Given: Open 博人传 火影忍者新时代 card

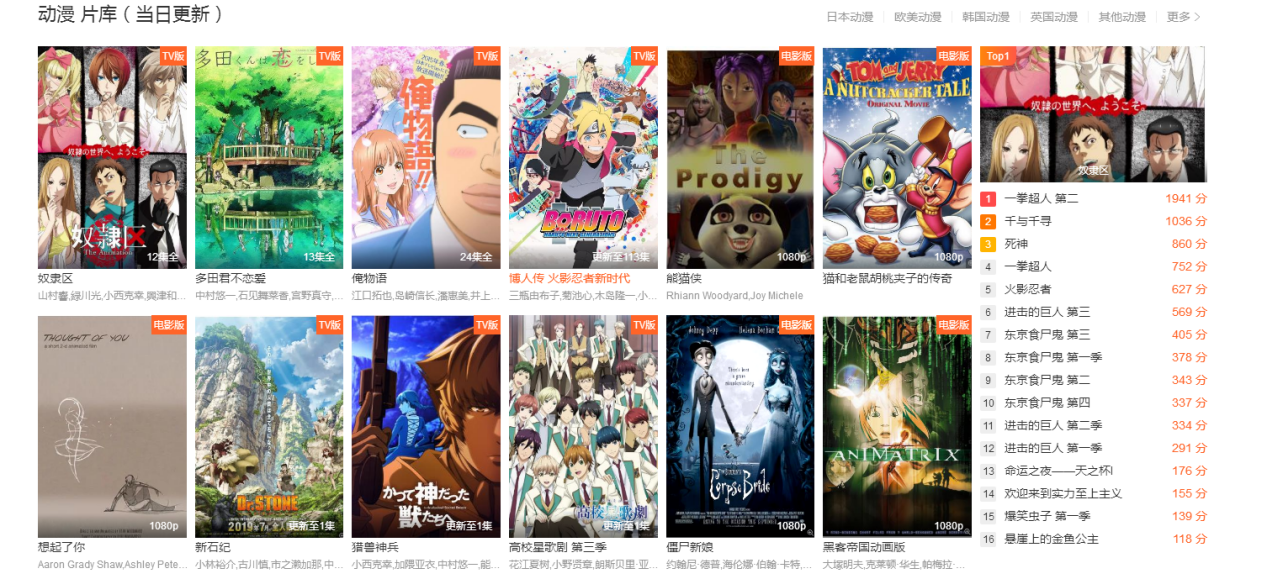Looking at the screenshot, I should (x=583, y=157).
